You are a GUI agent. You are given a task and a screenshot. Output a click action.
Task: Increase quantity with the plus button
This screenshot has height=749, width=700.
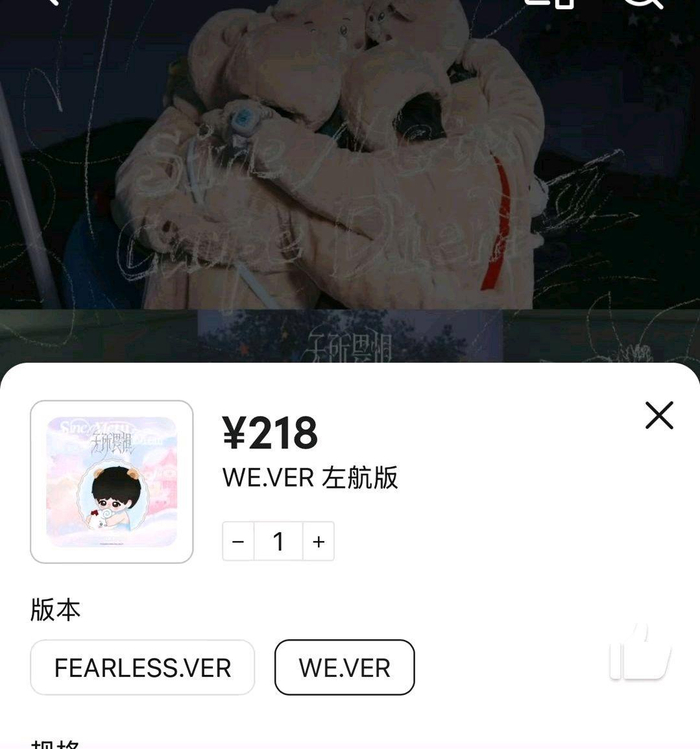coord(318,542)
